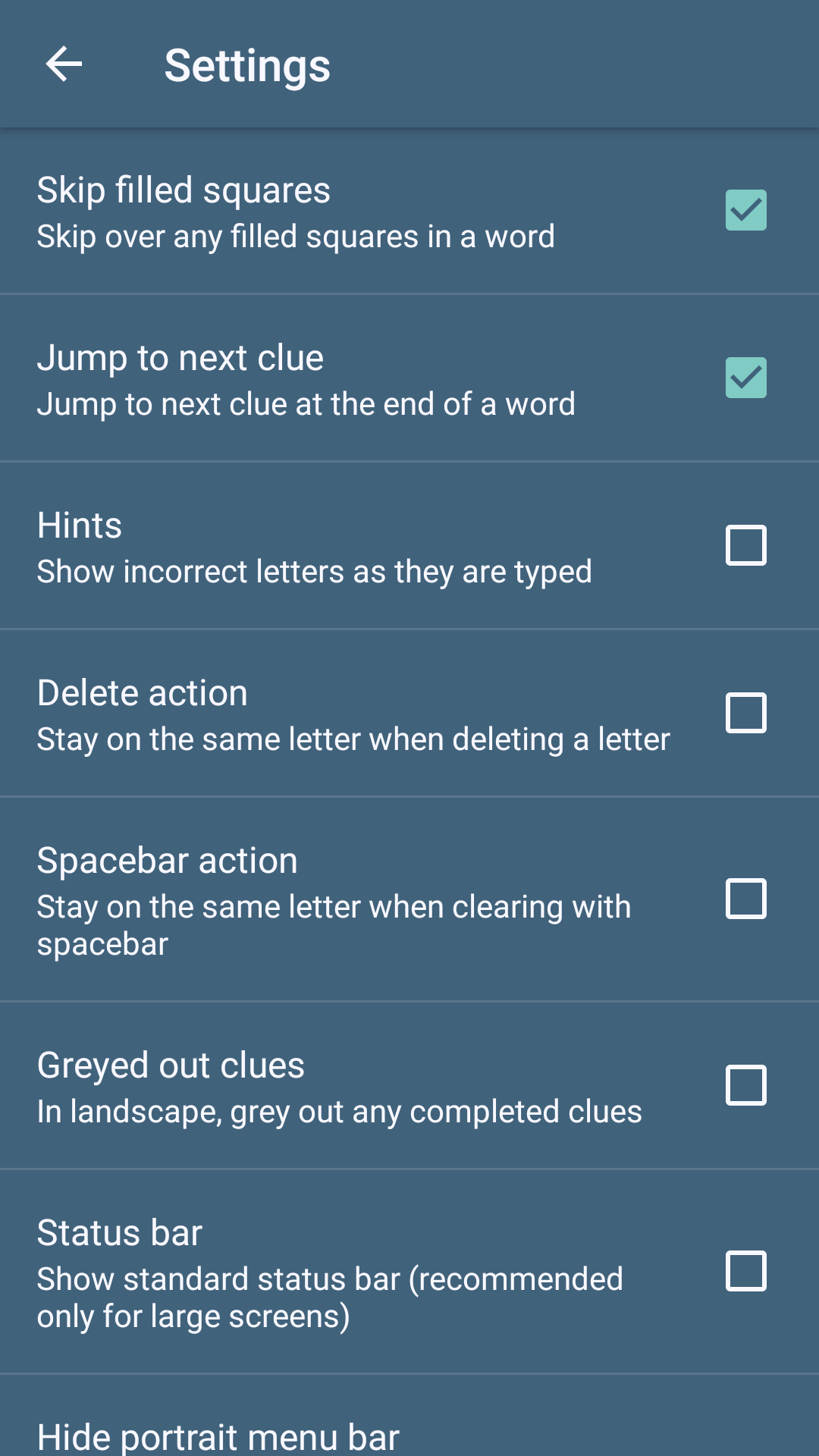
Task: Check the Delete action option
Action: [745, 713]
